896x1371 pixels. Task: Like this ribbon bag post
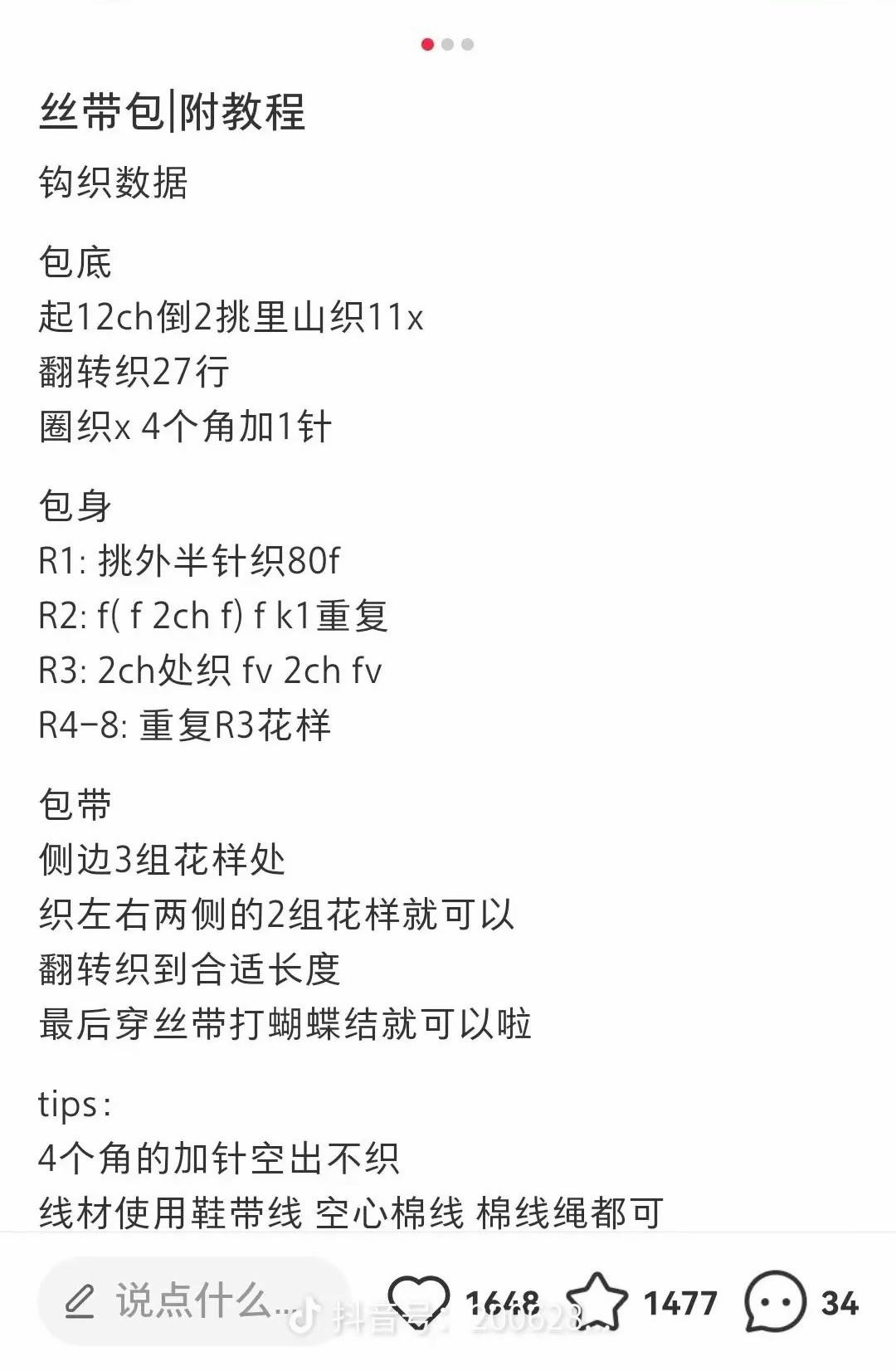[419, 1302]
